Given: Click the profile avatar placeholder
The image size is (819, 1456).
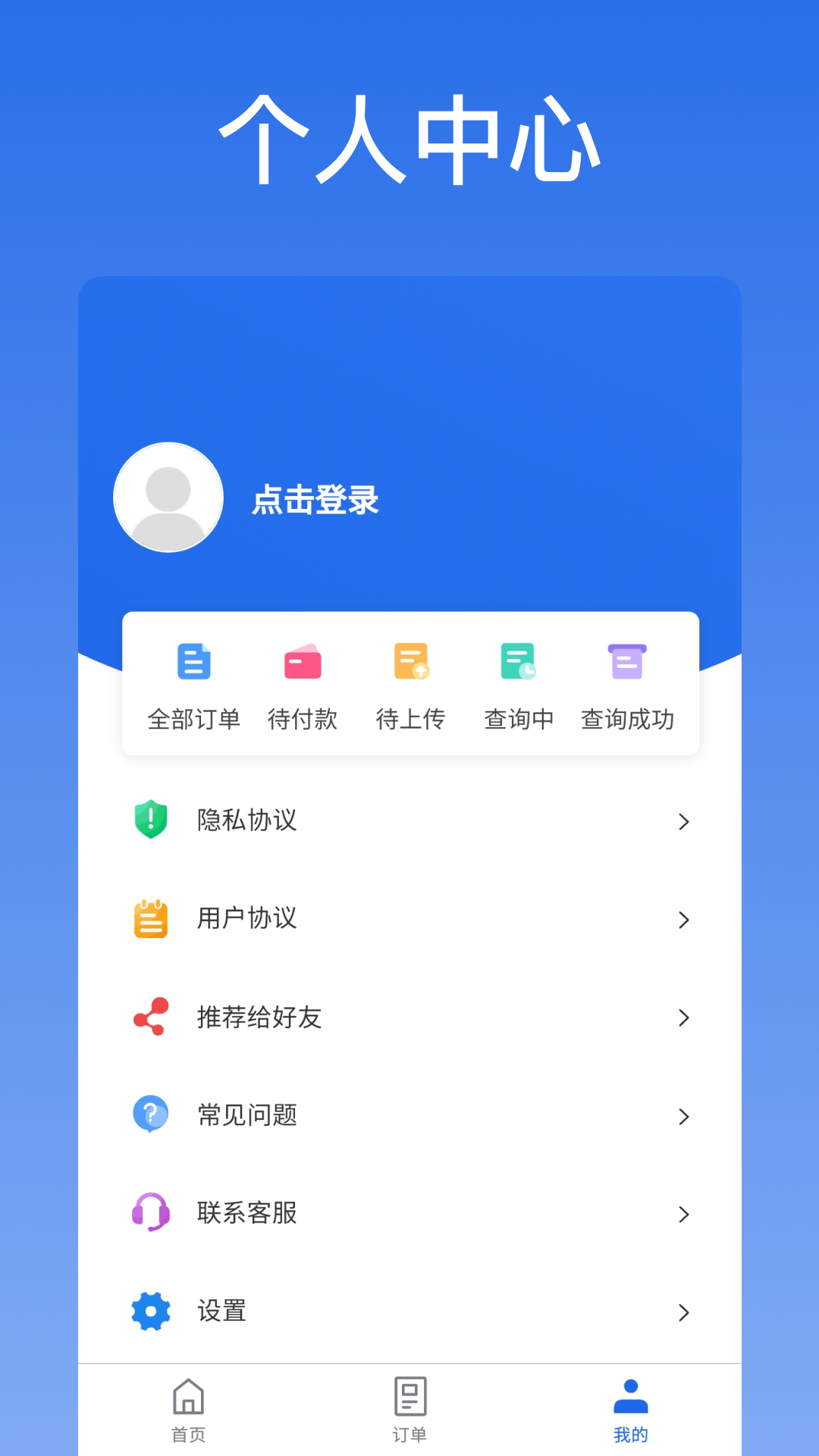Looking at the screenshot, I should point(168,497).
